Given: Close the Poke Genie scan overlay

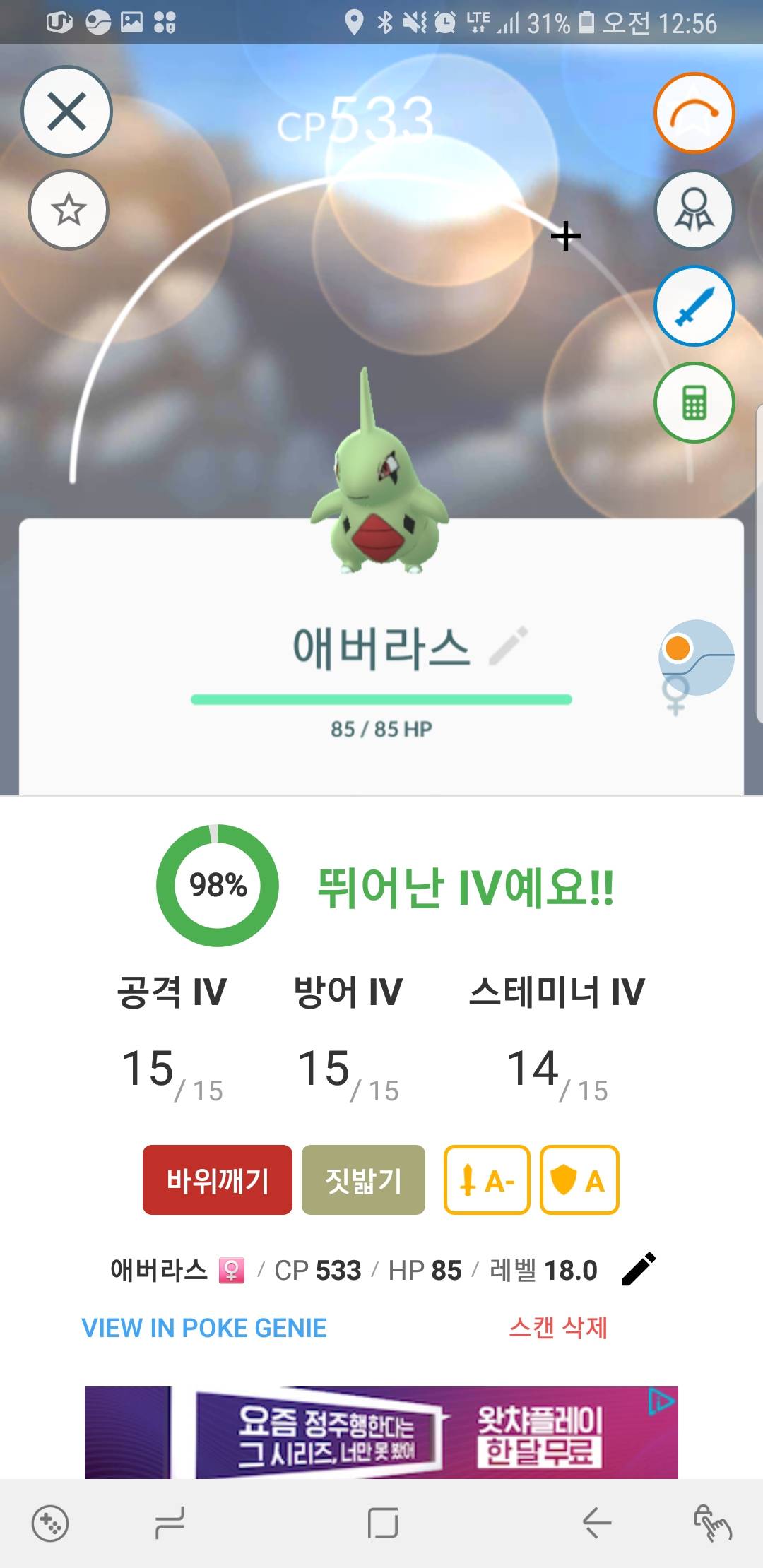Looking at the screenshot, I should pos(66,112).
